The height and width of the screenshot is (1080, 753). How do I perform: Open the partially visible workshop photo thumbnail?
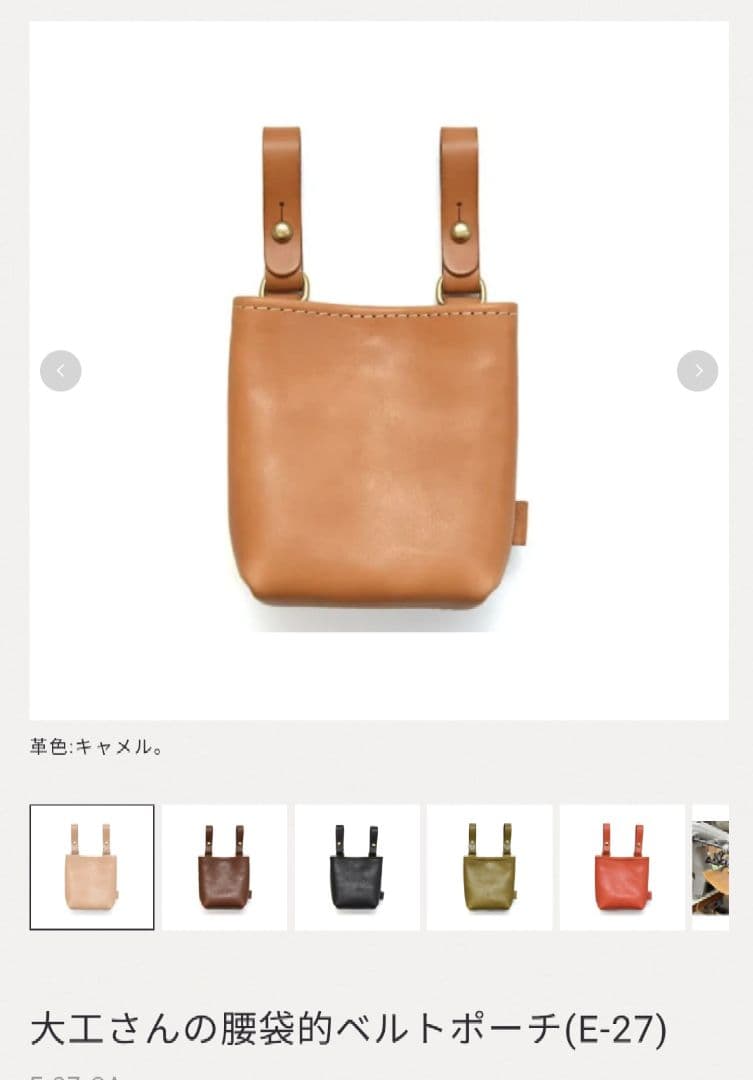(x=710, y=867)
